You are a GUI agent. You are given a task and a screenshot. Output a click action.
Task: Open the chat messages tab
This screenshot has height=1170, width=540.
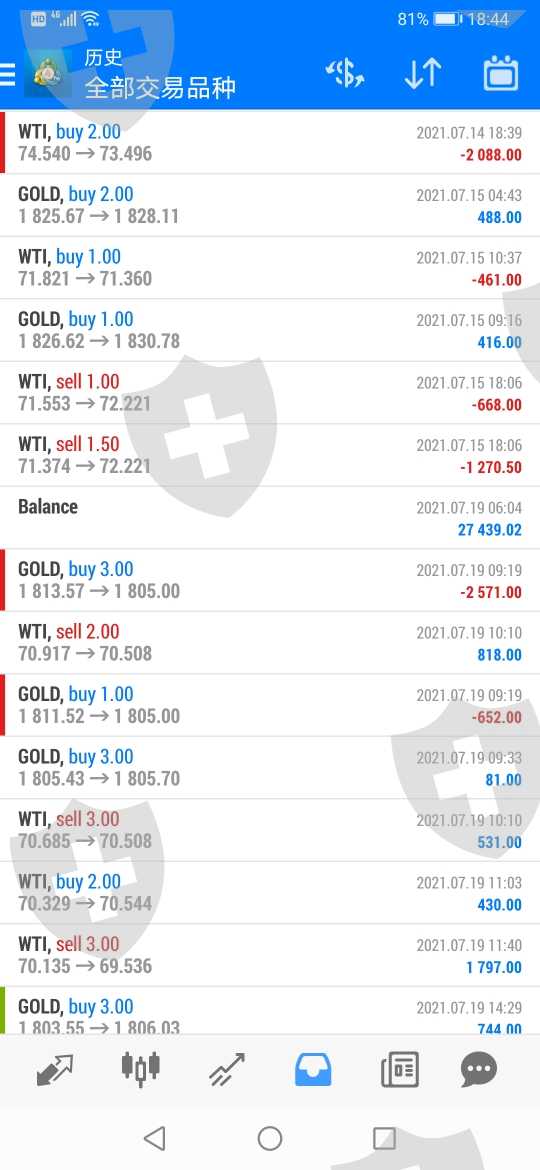click(479, 1070)
